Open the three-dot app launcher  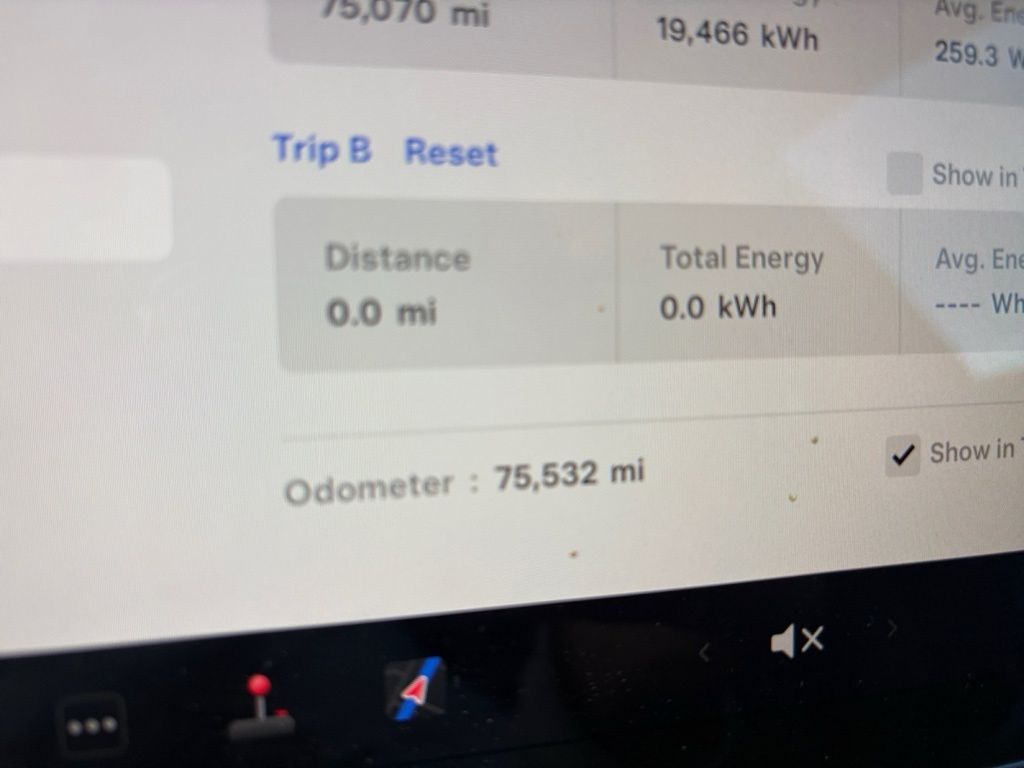click(92, 723)
